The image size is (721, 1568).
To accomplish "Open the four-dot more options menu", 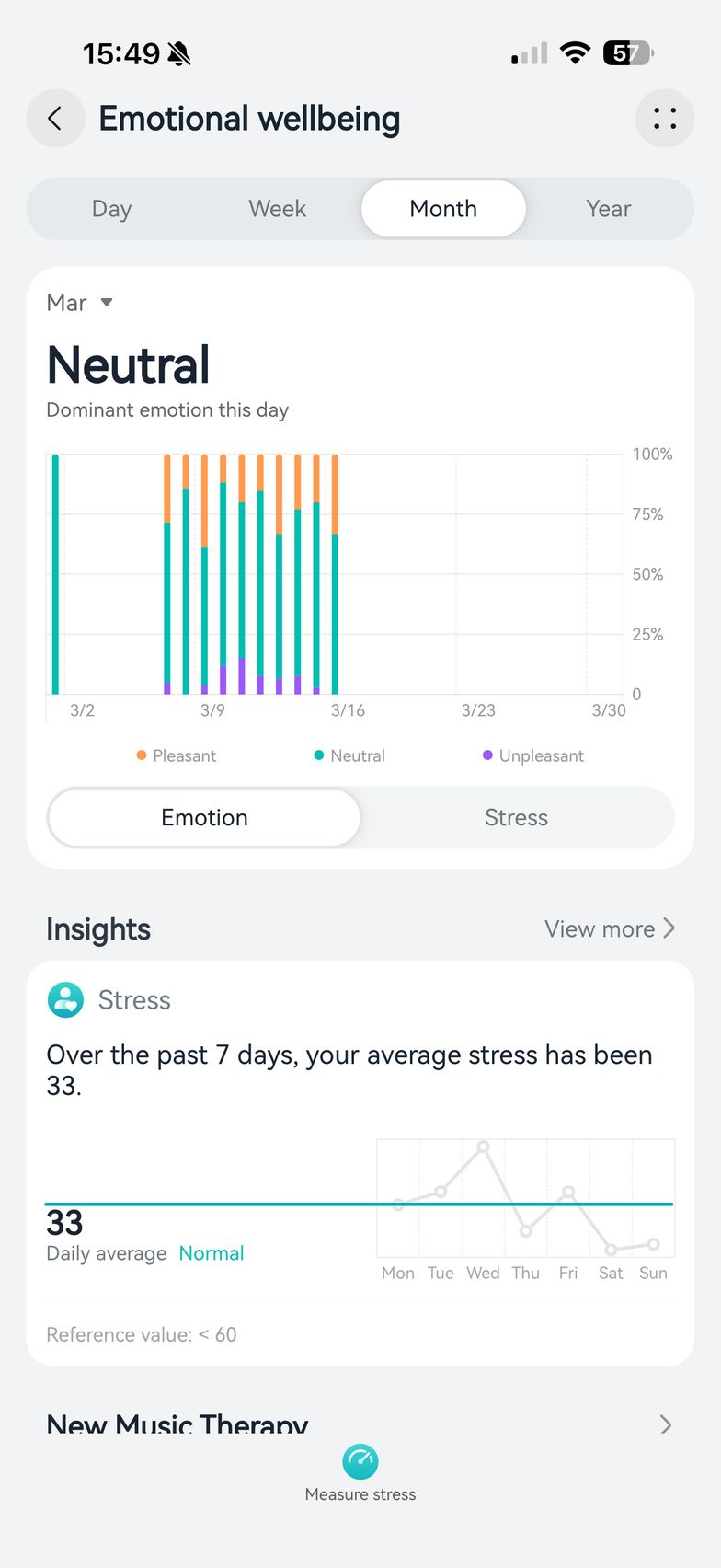I will pyautogui.click(x=664, y=119).
